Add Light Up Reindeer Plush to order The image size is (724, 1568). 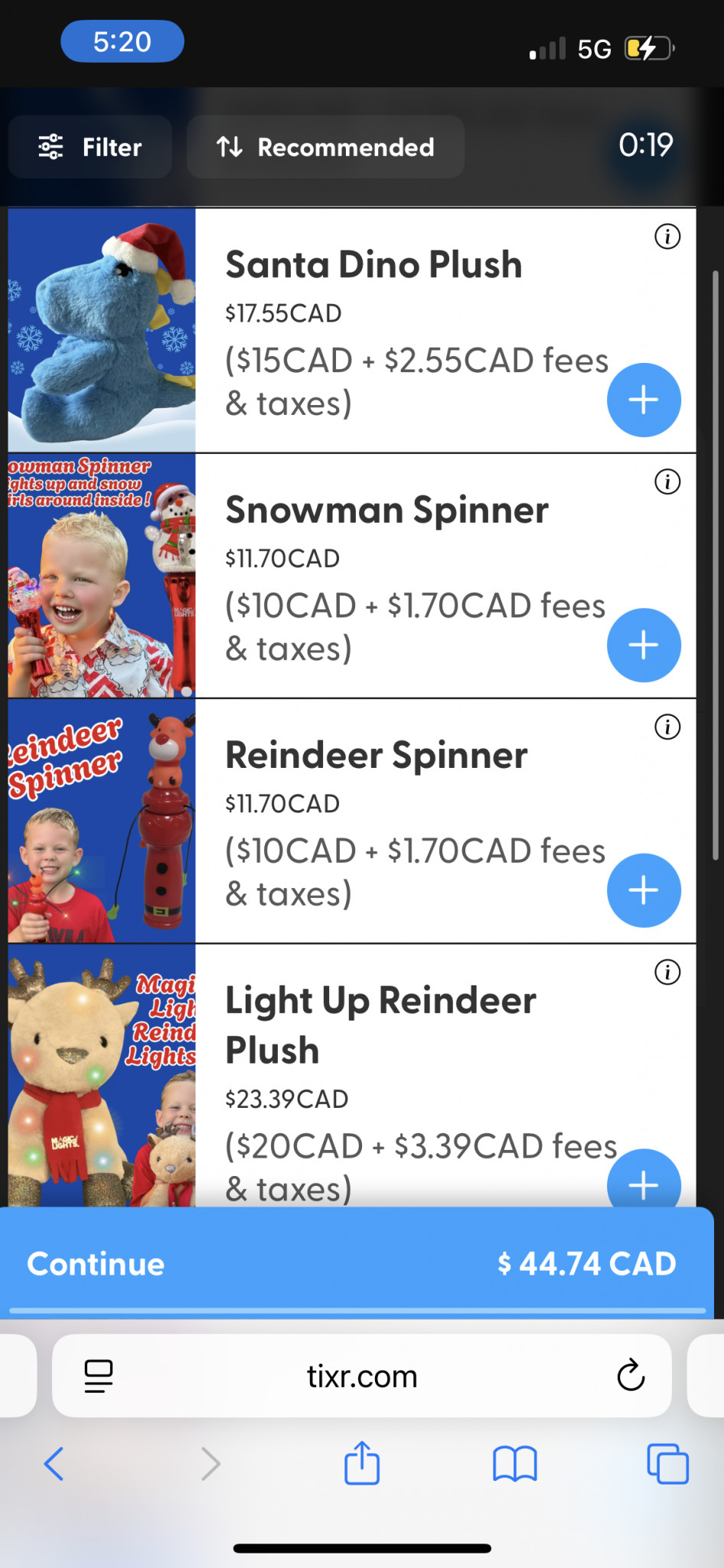644,1183
